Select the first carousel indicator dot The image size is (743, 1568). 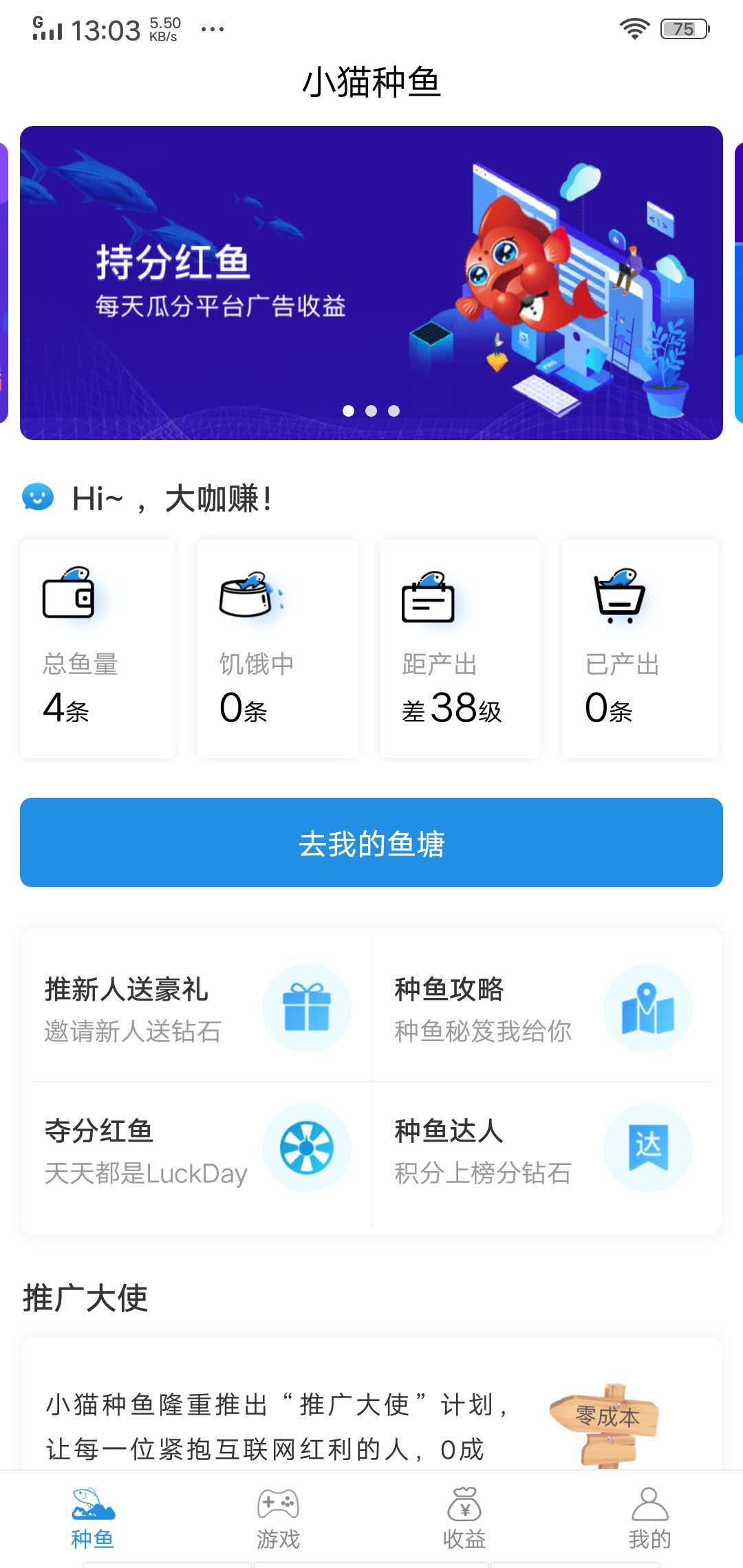click(349, 411)
